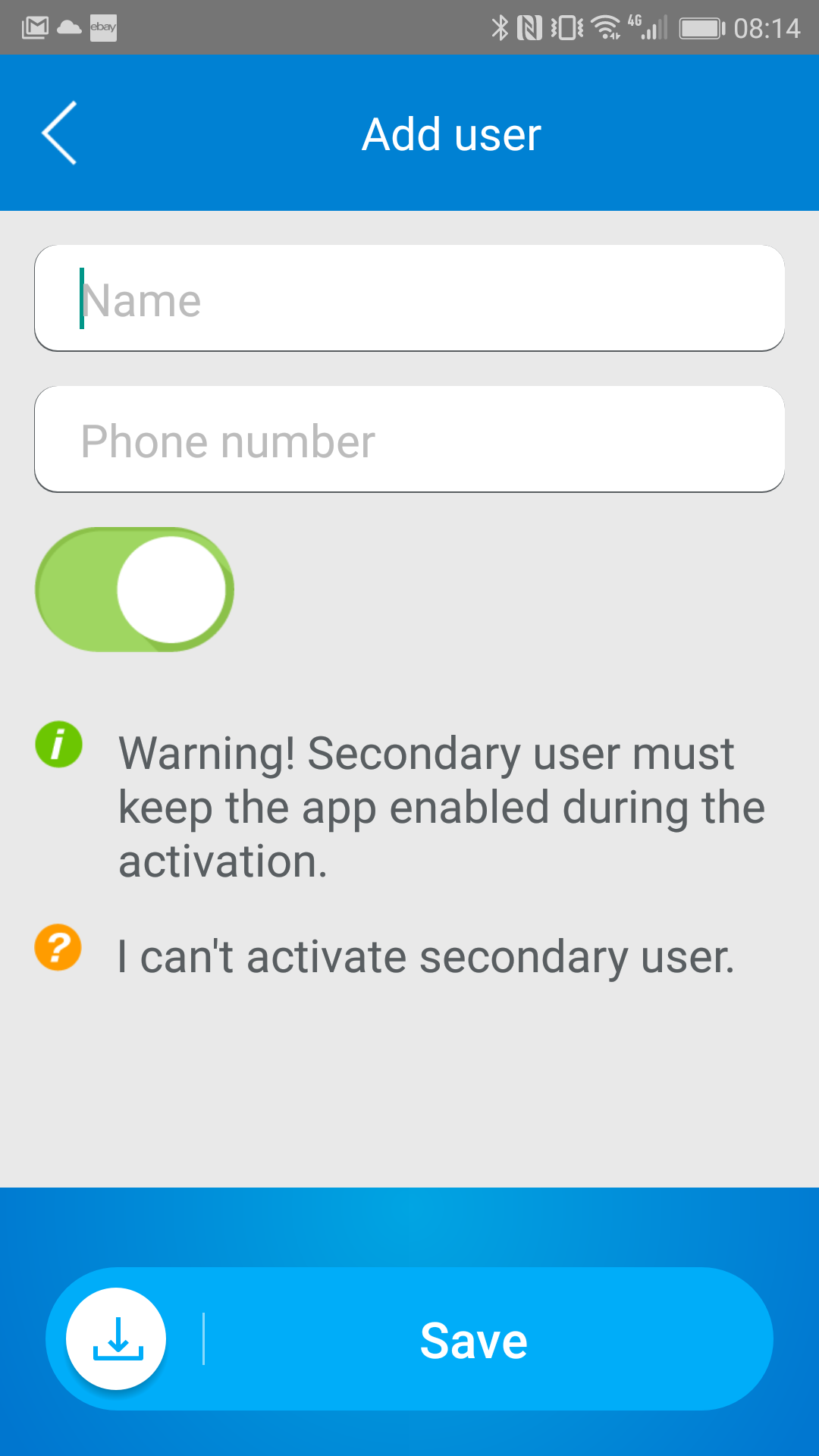Turn off the green toggle switch
The height and width of the screenshot is (1456, 819).
click(135, 589)
